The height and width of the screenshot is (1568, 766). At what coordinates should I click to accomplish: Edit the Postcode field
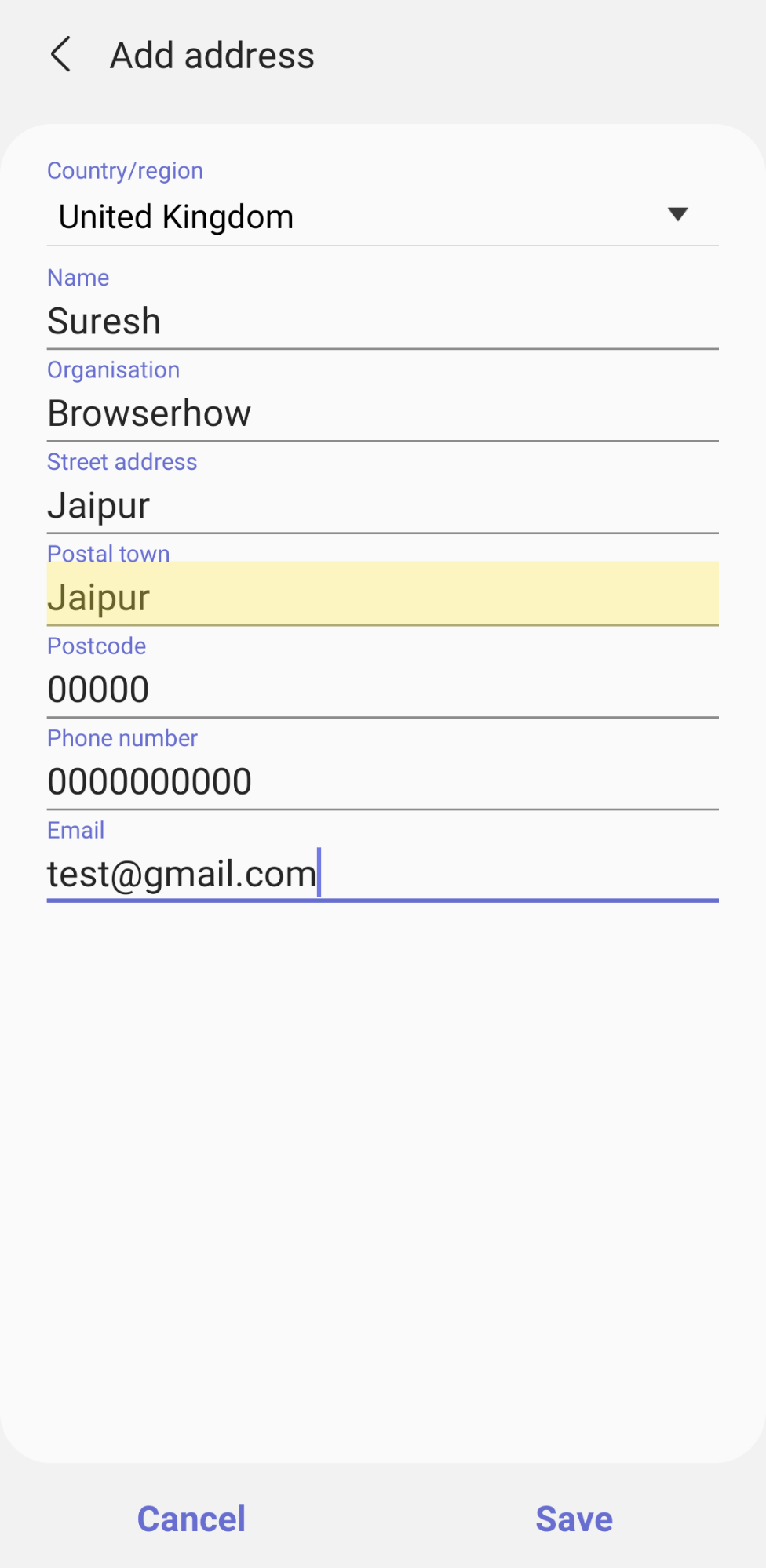click(382, 689)
